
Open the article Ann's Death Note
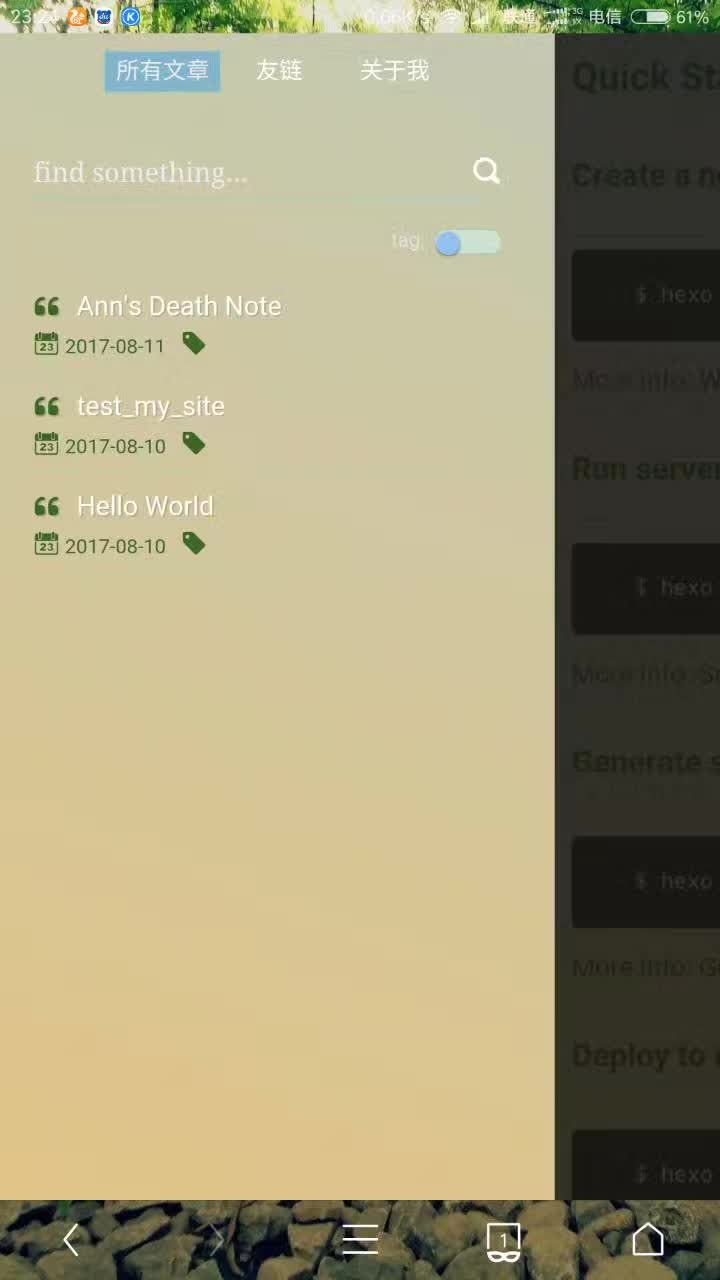click(179, 306)
